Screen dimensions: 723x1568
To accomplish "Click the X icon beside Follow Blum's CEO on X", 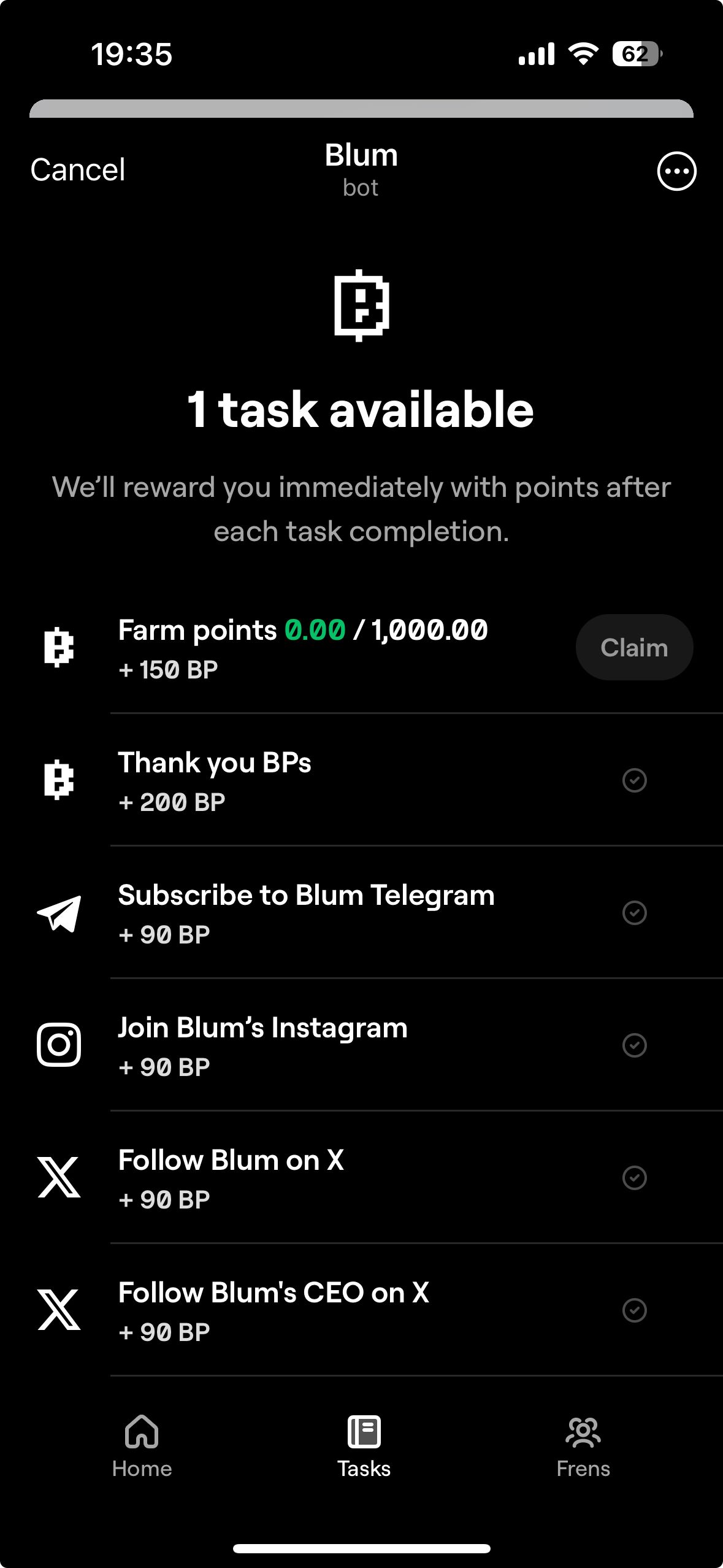I will tap(59, 1310).
